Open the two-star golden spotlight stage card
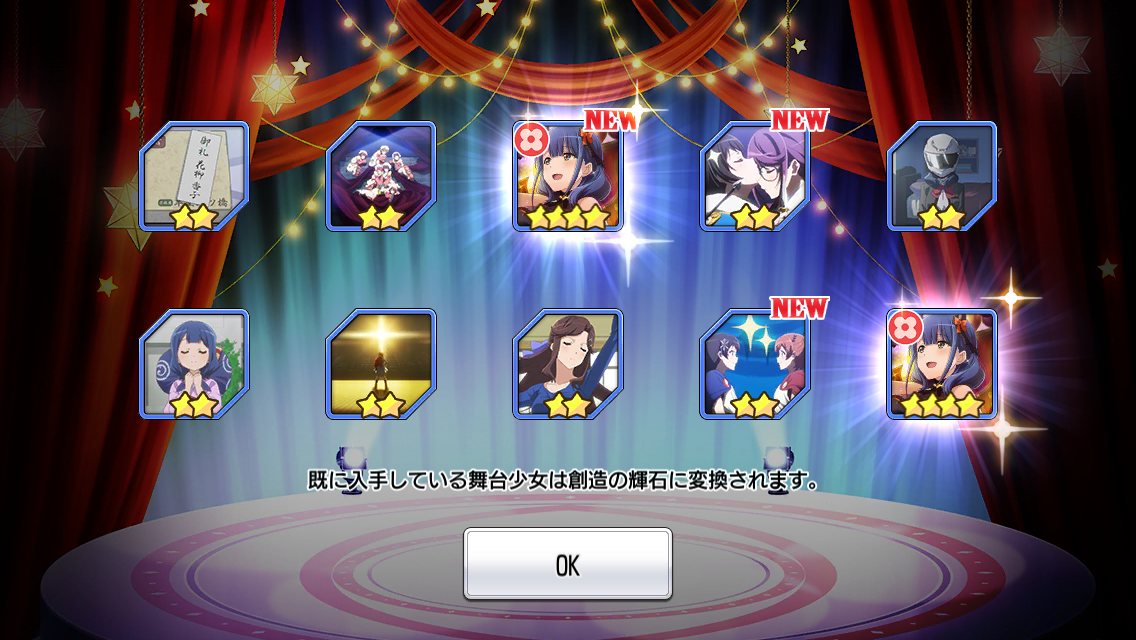This screenshot has height=640, width=1136. tap(381, 364)
